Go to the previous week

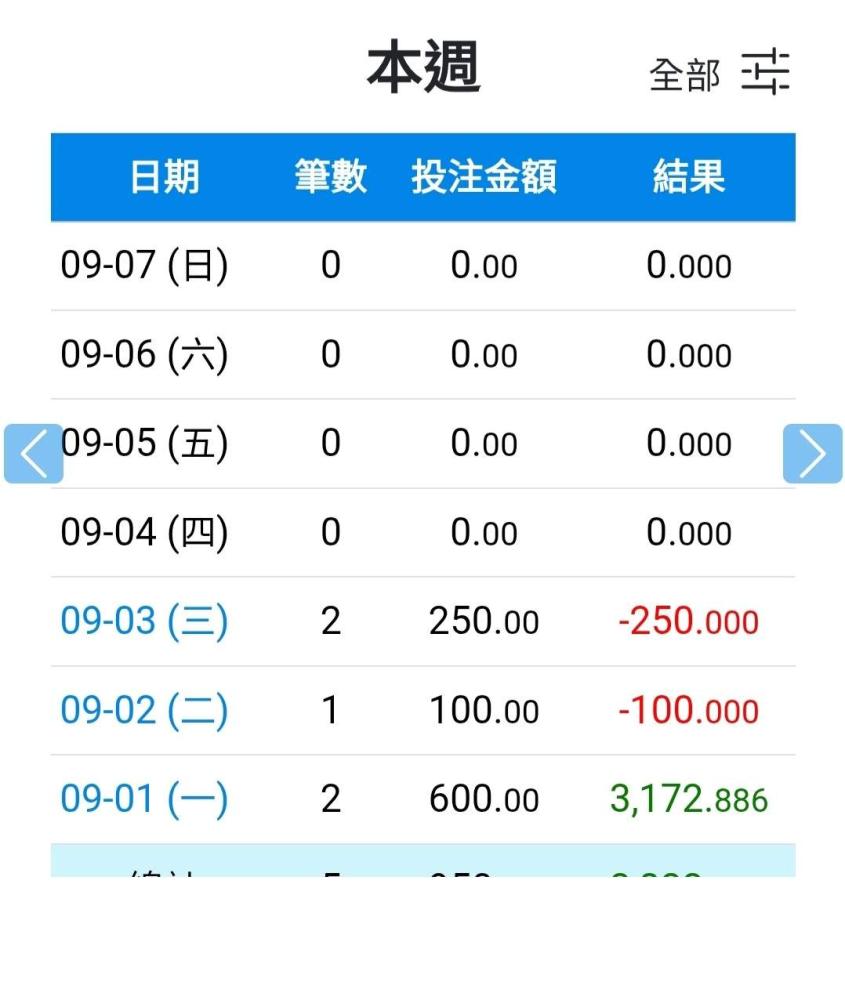click(x=34, y=454)
